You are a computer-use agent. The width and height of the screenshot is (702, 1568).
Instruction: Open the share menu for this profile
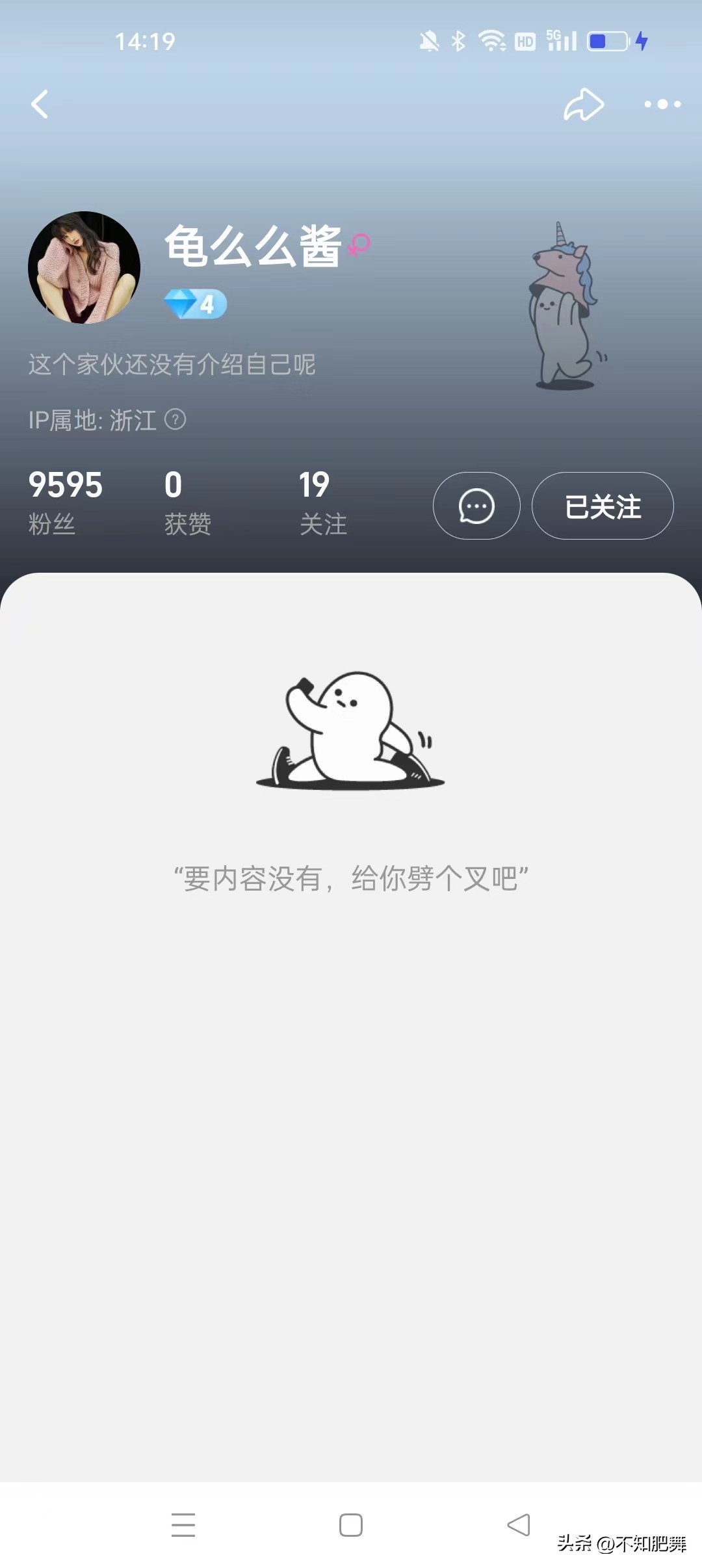coord(583,104)
